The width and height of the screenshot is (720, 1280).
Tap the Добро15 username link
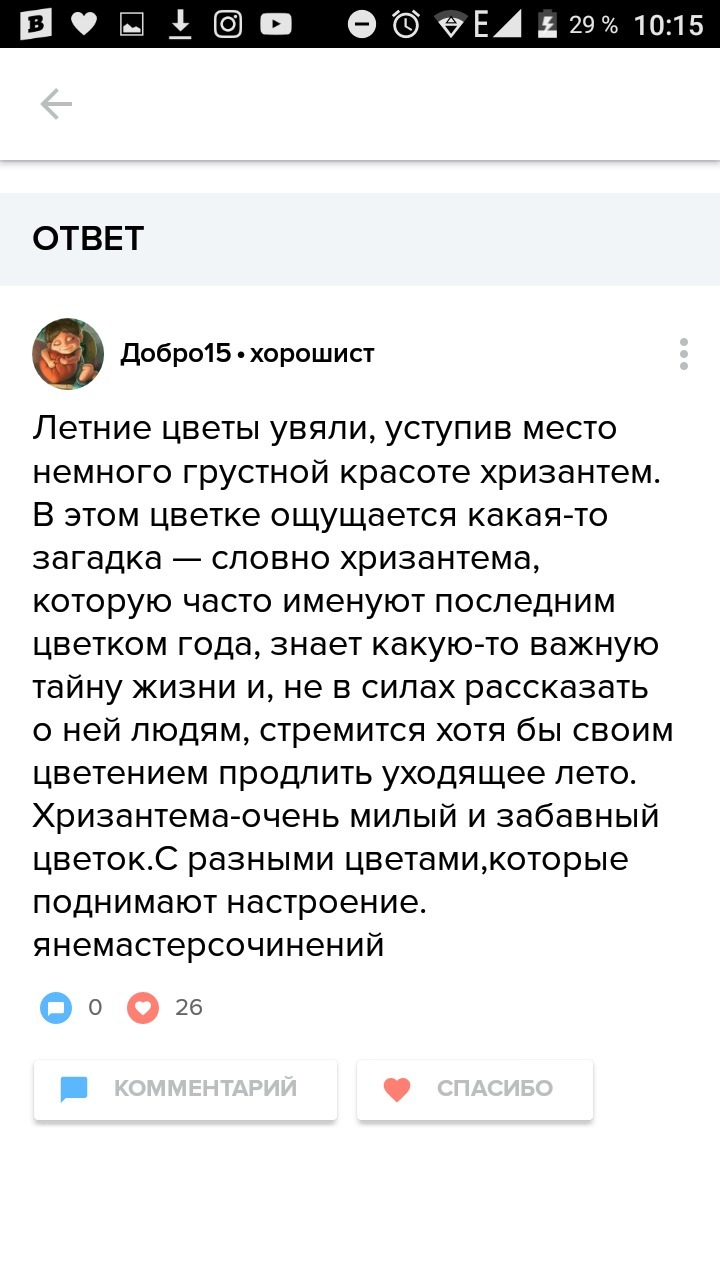176,354
